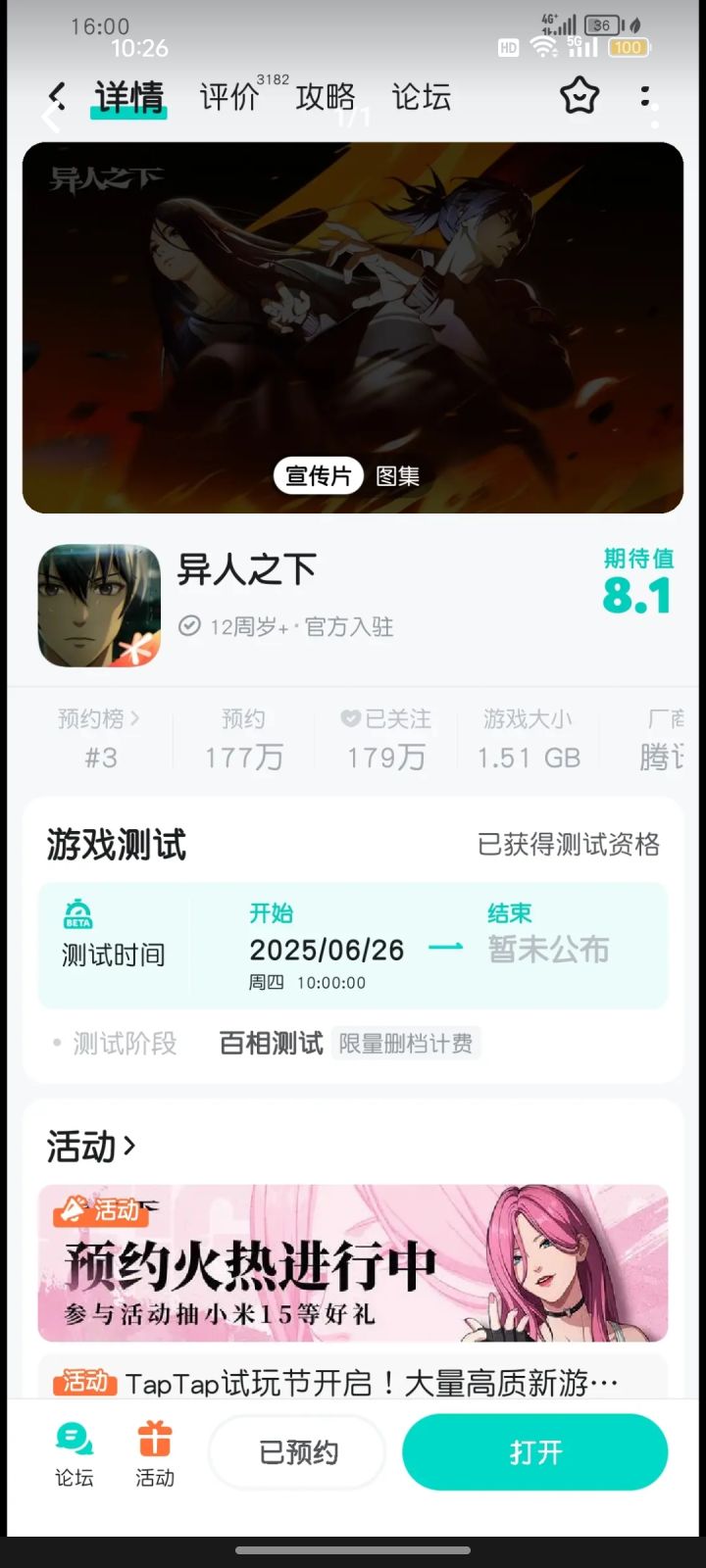Open the 攻略 tab
The image size is (706, 1568).
click(325, 97)
